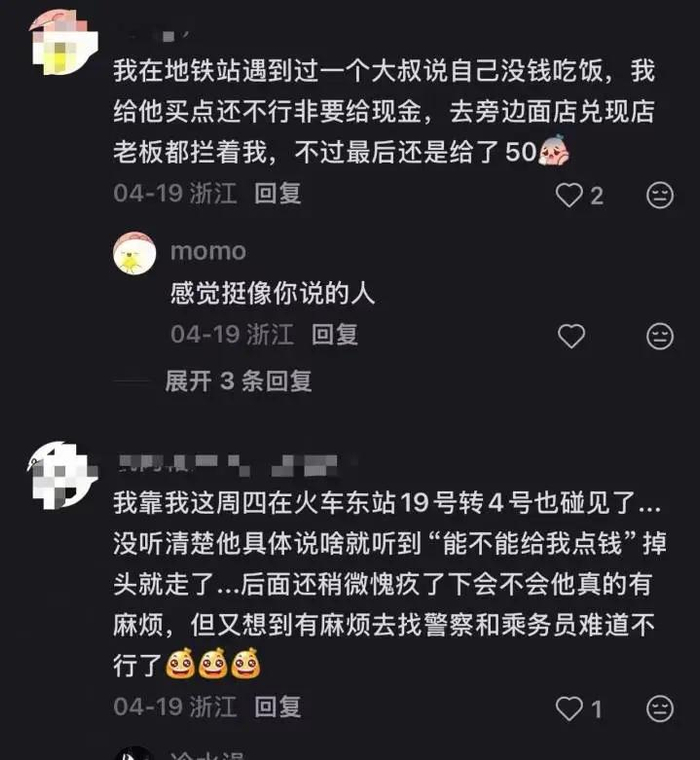The height and width of the screenshot is (760, 700).
Task: Open the avatar of the train station commenter
Action: [63, 475]
